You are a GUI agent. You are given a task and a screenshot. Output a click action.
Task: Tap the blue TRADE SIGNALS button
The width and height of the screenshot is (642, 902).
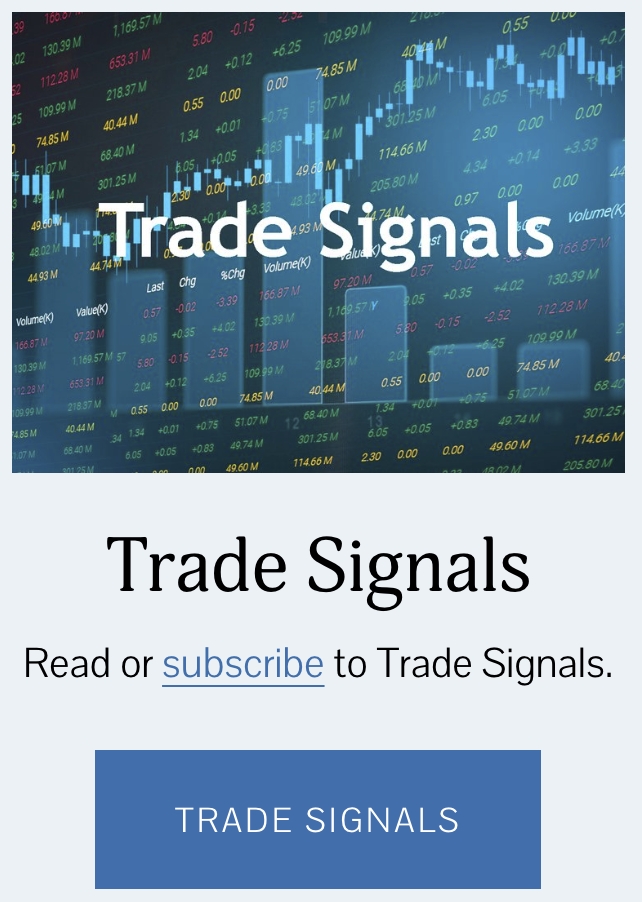(318, 819)
